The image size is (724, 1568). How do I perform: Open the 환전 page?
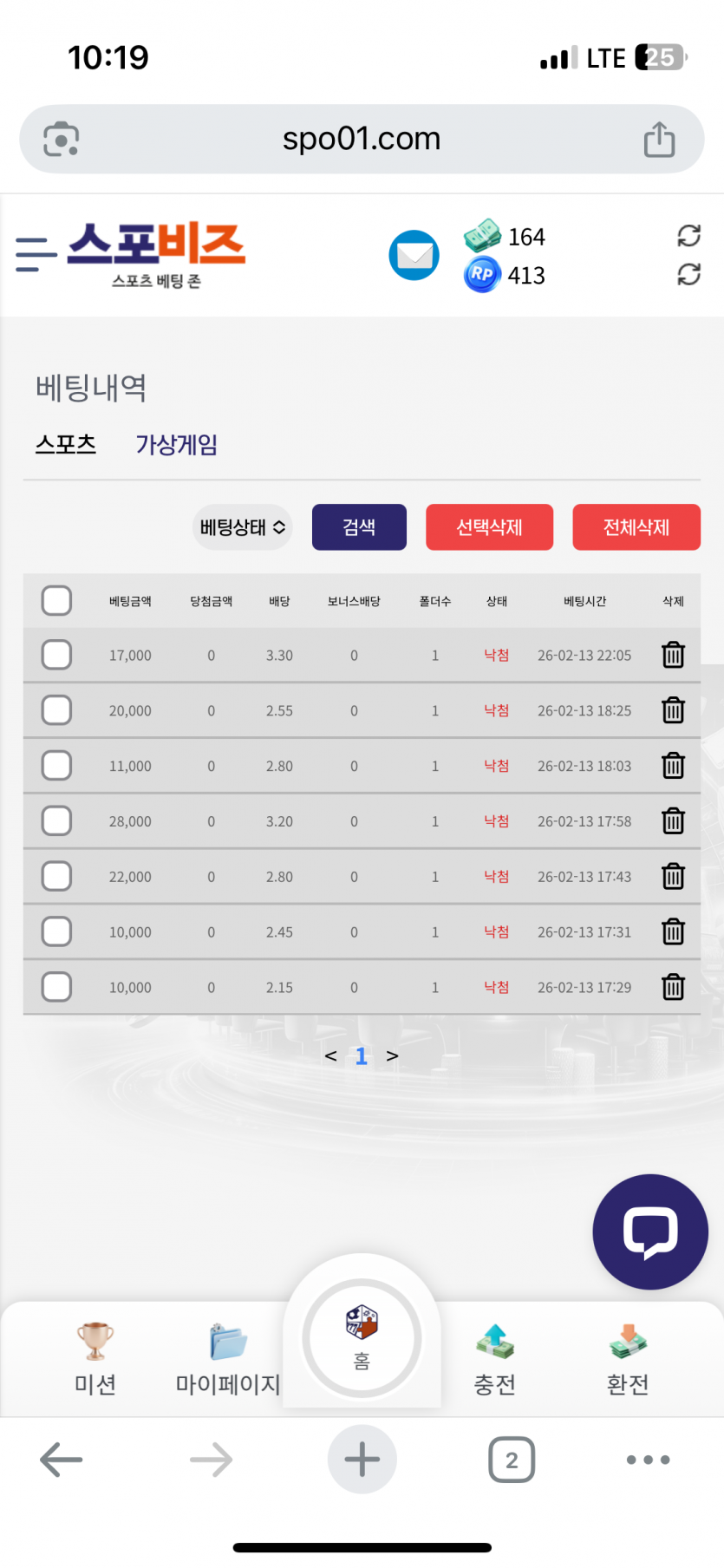point(628,1358)
